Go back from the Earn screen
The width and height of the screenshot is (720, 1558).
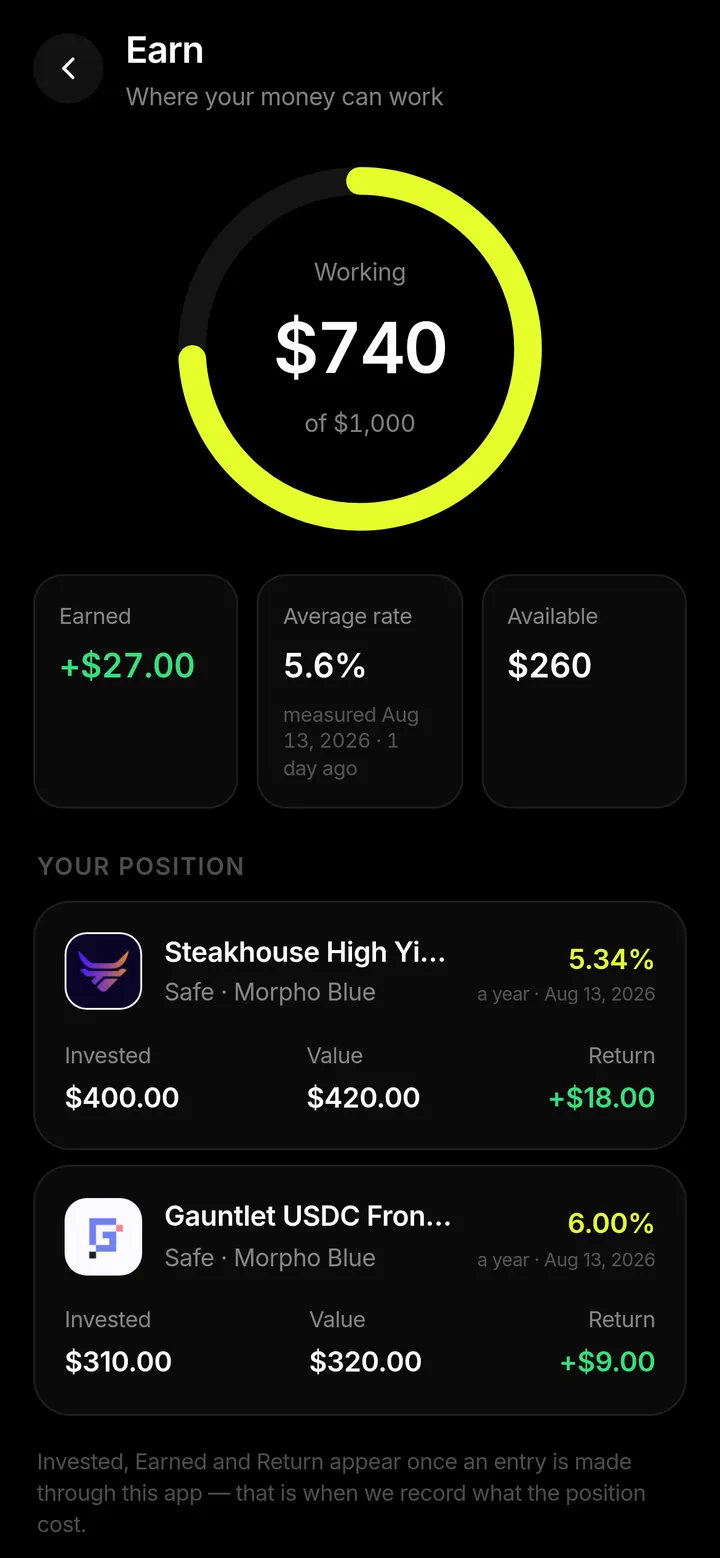[68, 68]
